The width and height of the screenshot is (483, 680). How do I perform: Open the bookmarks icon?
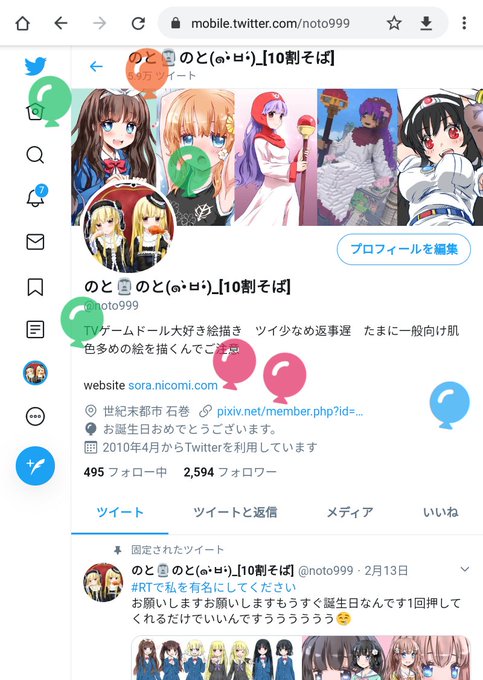pyautogui.click(x=35, y=287)
